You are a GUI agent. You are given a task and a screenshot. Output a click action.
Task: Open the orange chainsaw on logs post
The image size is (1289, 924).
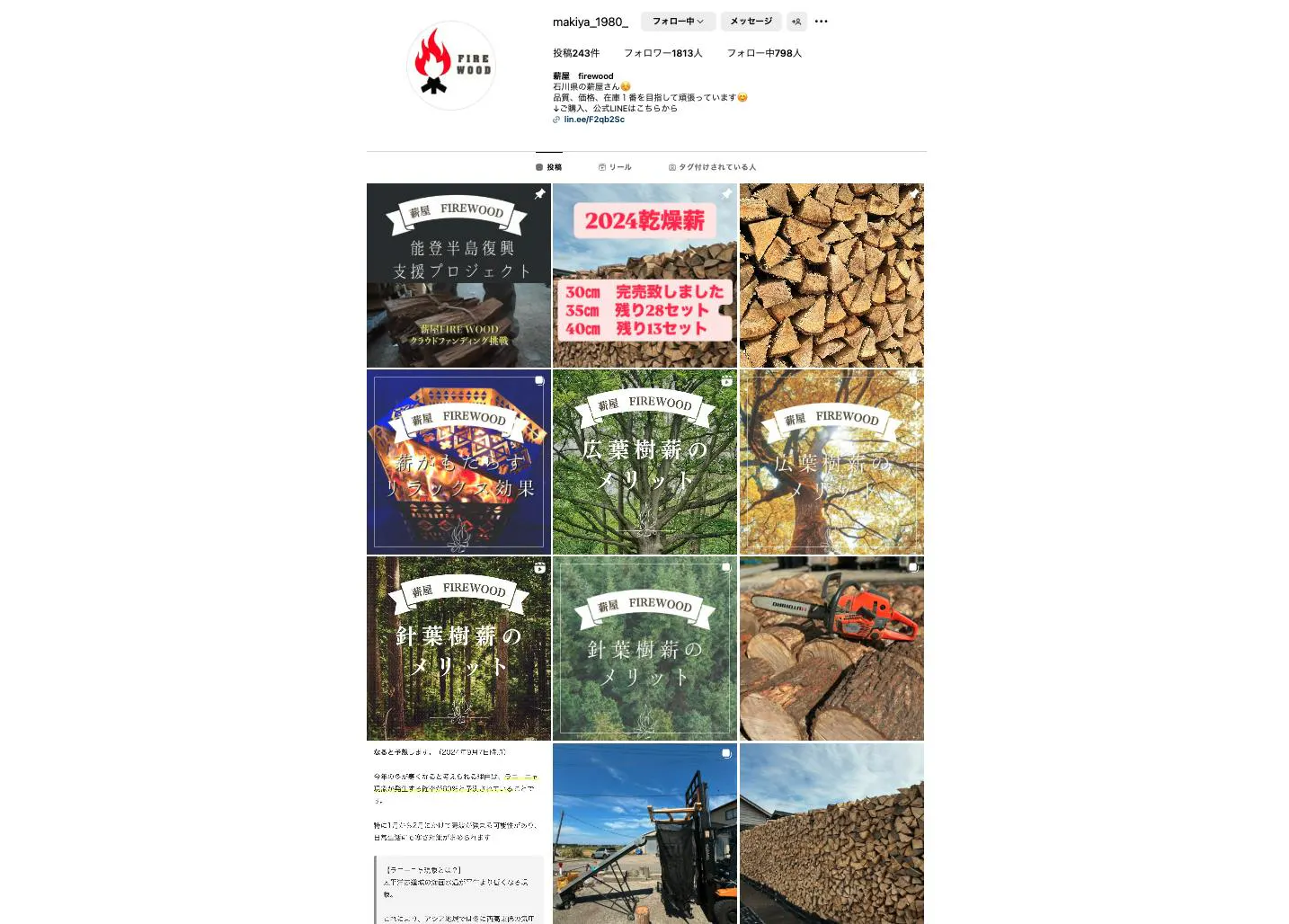(x=831, y=648)
